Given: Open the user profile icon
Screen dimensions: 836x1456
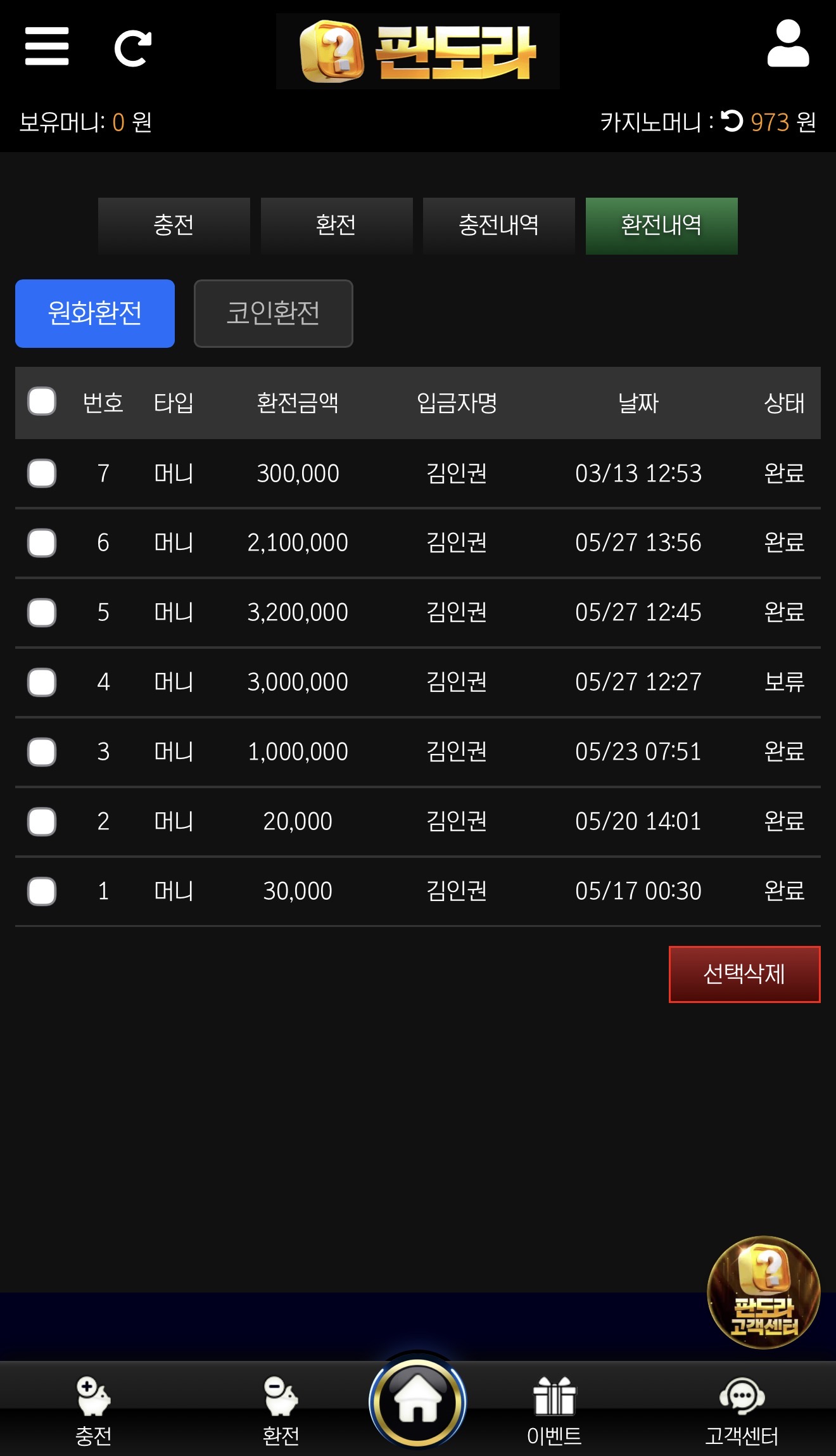Looking at the screenshot, I should [x=788, y=44].
